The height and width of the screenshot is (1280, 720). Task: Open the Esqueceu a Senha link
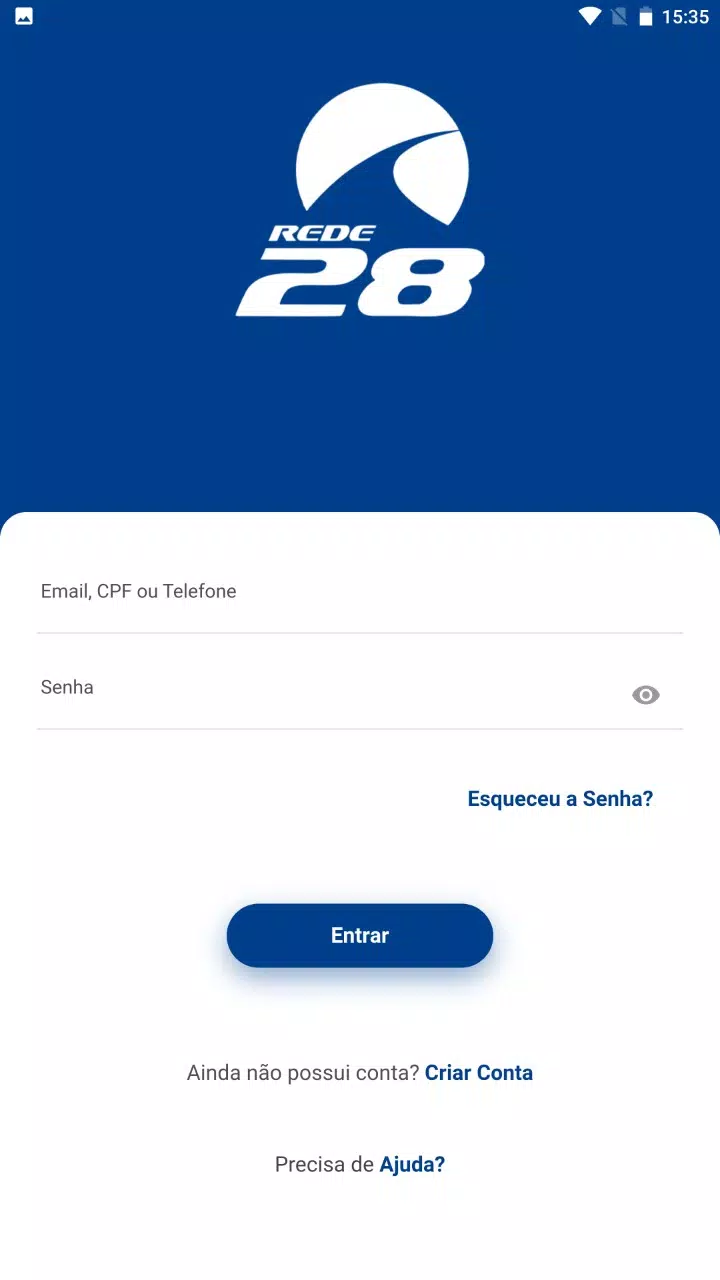[560, 799]
